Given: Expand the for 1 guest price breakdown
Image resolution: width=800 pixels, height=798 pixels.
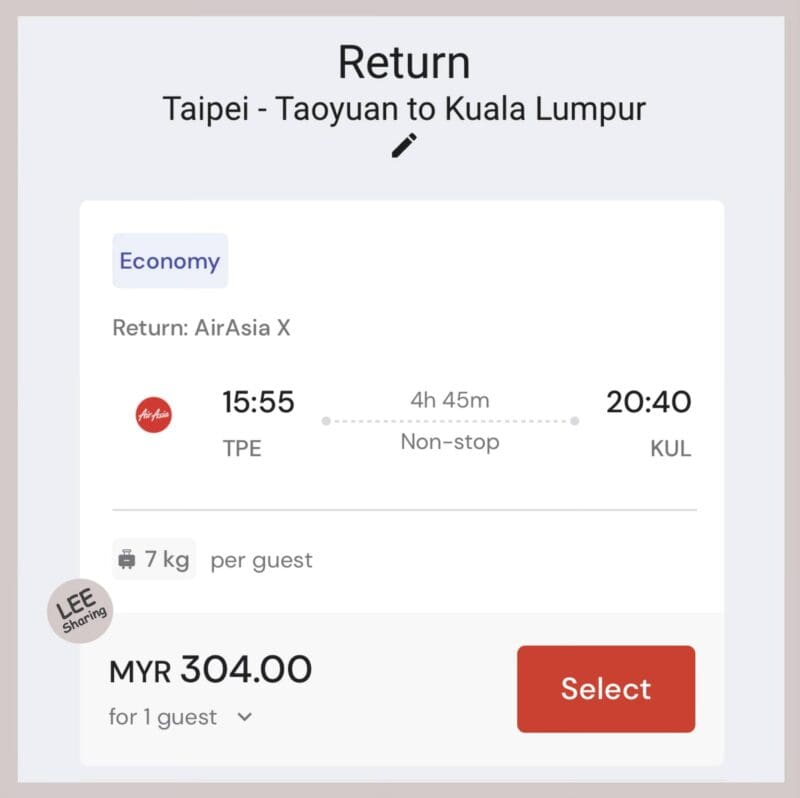Looking at the screenshot, I should (x=245, y=717).
